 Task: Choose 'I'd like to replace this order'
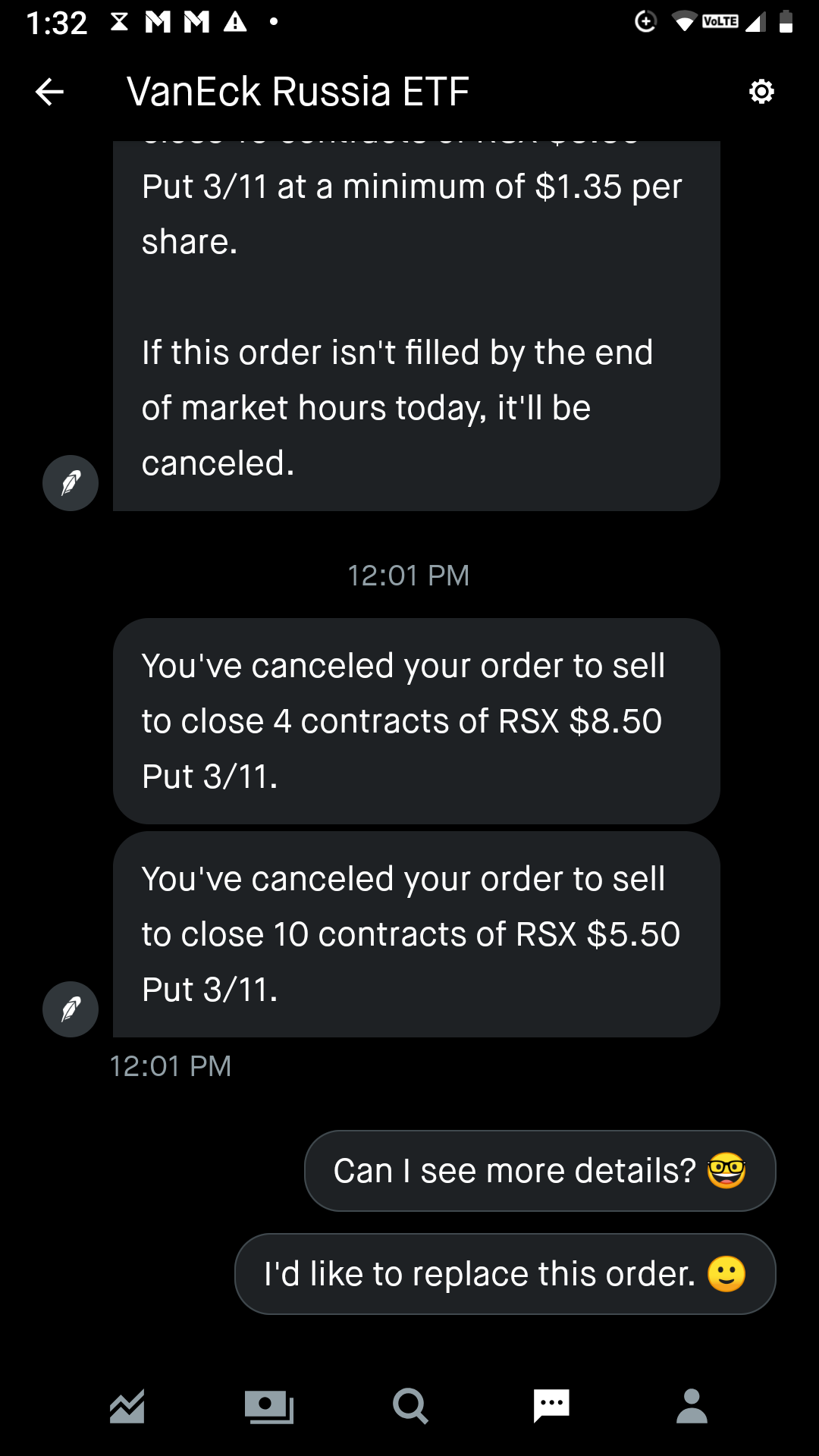[505, 1274]
